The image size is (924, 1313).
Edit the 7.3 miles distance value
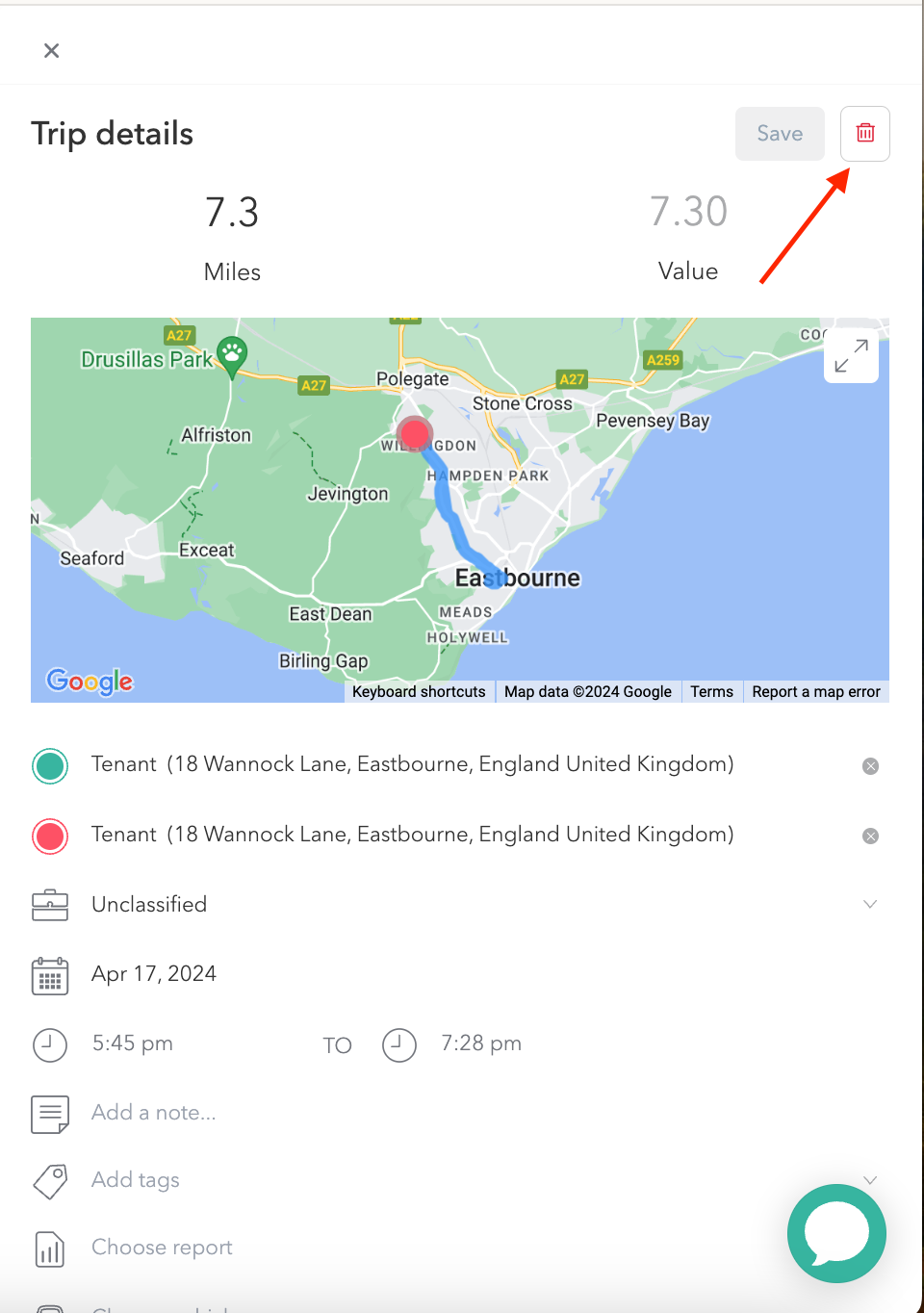click(x=232, y=213)
